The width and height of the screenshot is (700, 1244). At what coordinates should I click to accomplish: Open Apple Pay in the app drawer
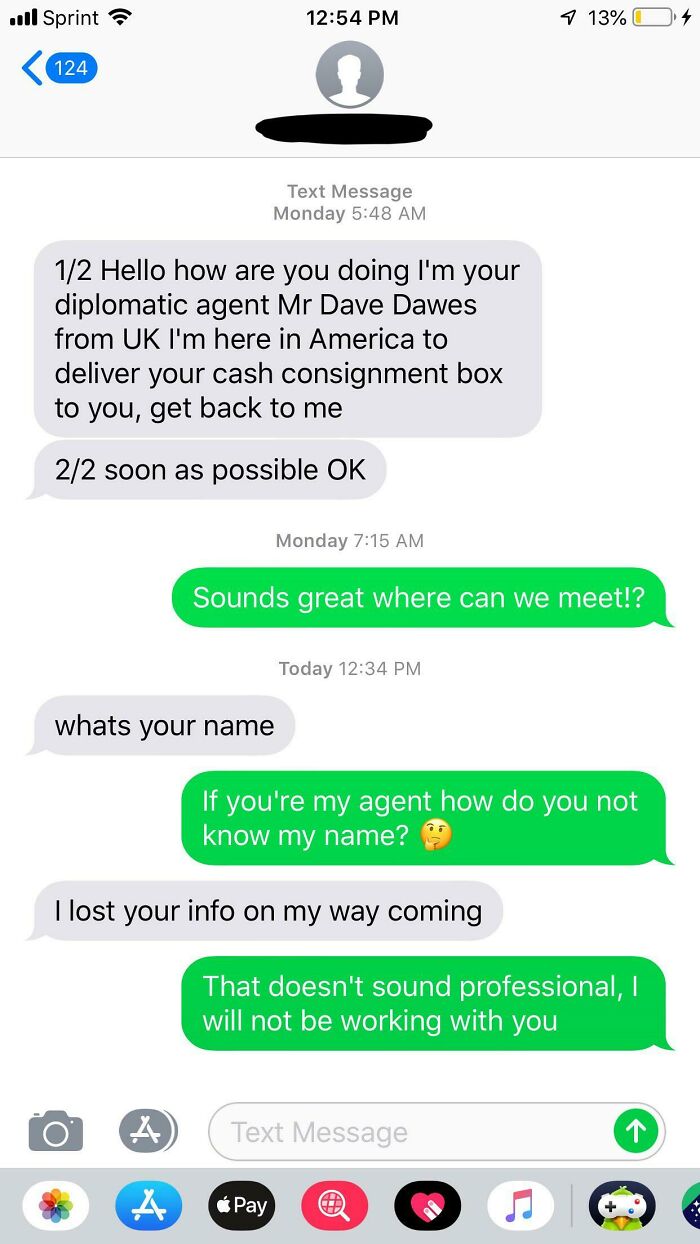[x=242, y=1205]
